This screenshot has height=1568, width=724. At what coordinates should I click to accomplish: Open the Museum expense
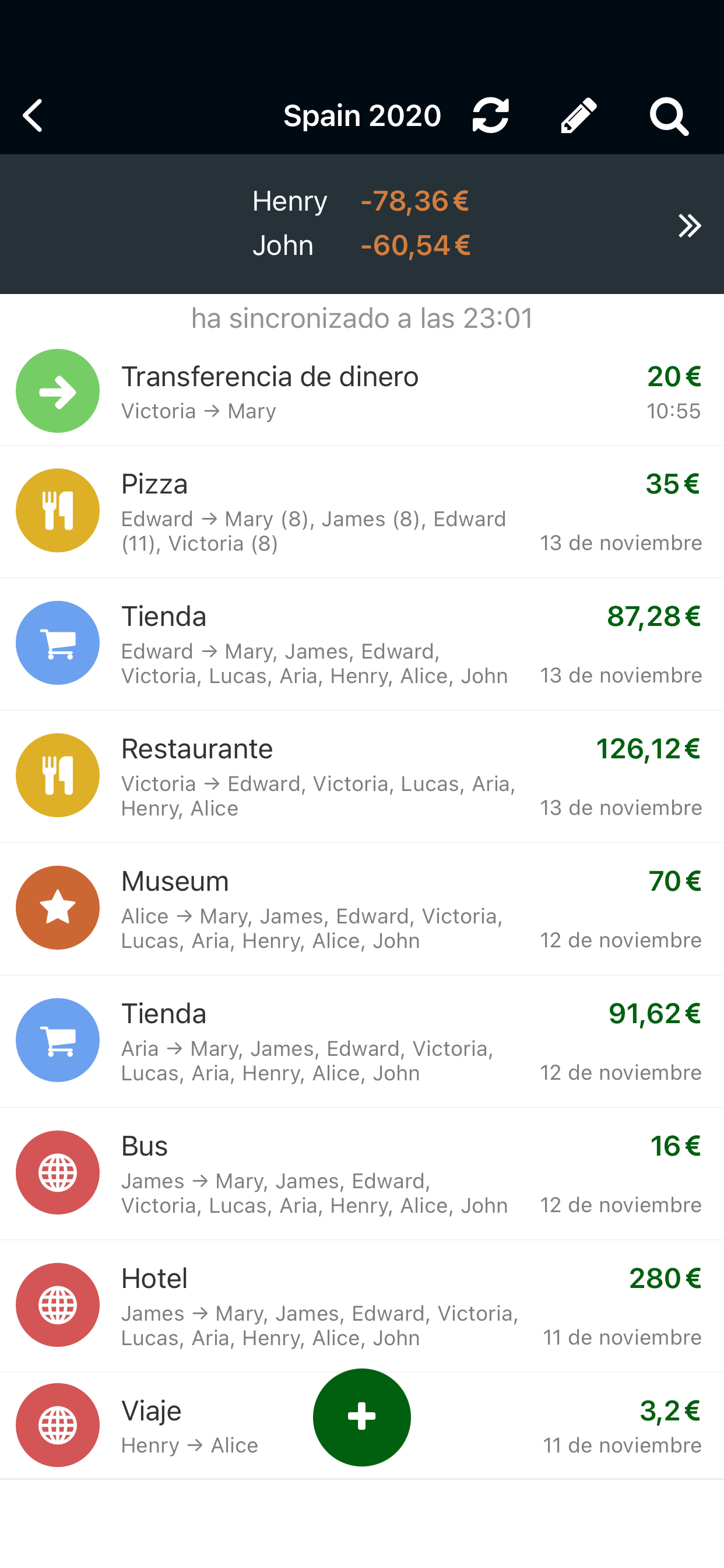362,909
